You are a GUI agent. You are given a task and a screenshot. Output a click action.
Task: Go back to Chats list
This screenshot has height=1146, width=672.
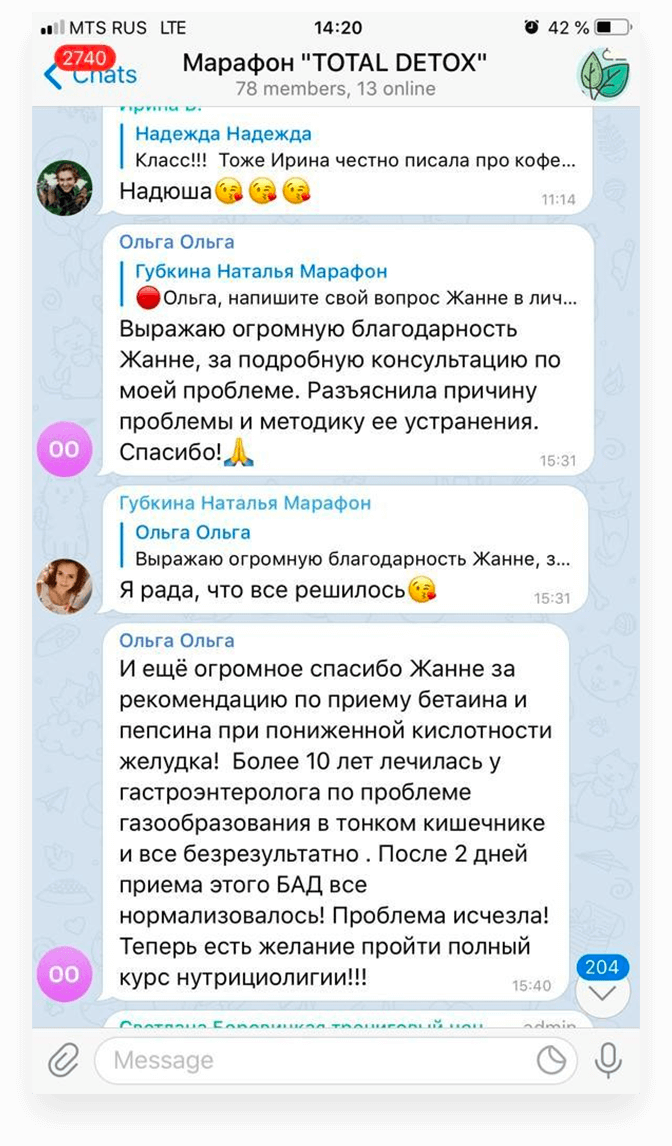tap(89, 74)
